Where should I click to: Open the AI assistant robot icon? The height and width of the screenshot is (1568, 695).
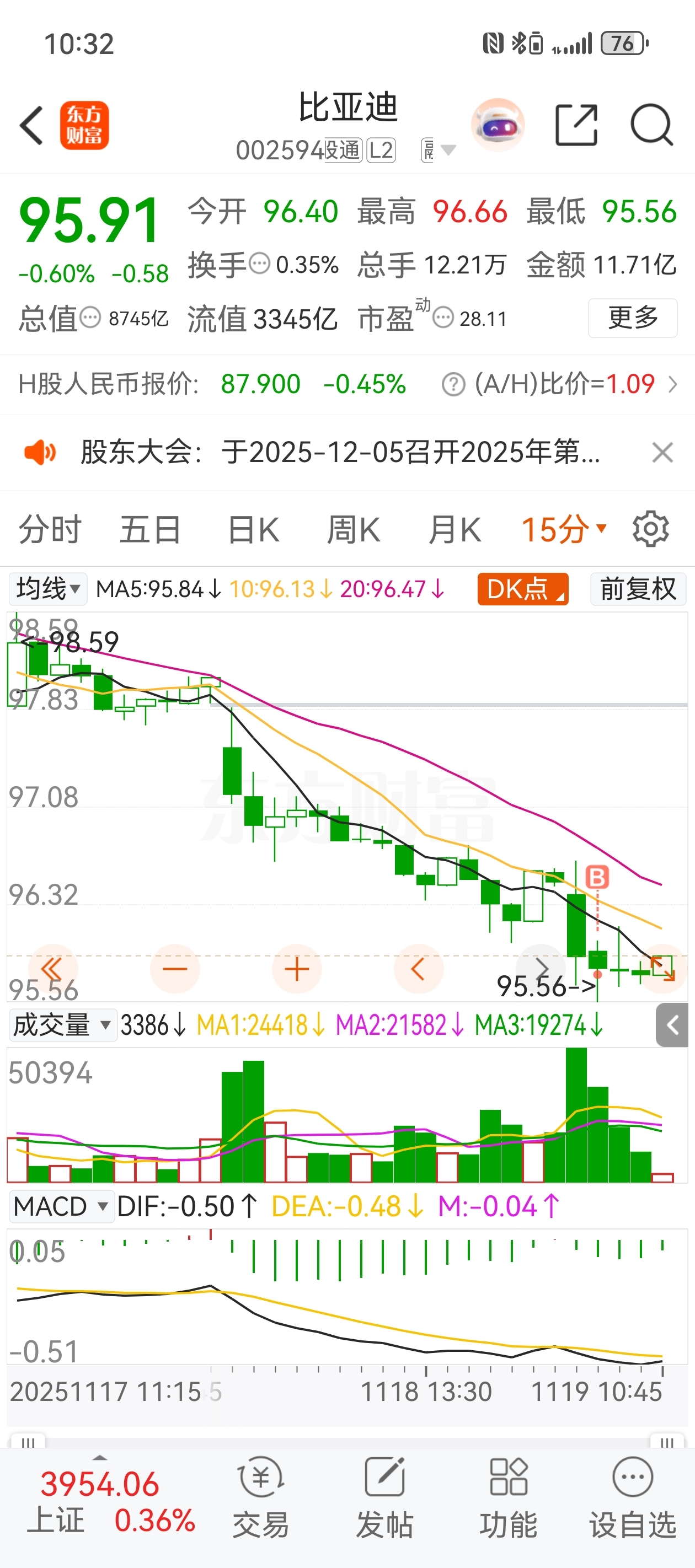coord(498,125)
